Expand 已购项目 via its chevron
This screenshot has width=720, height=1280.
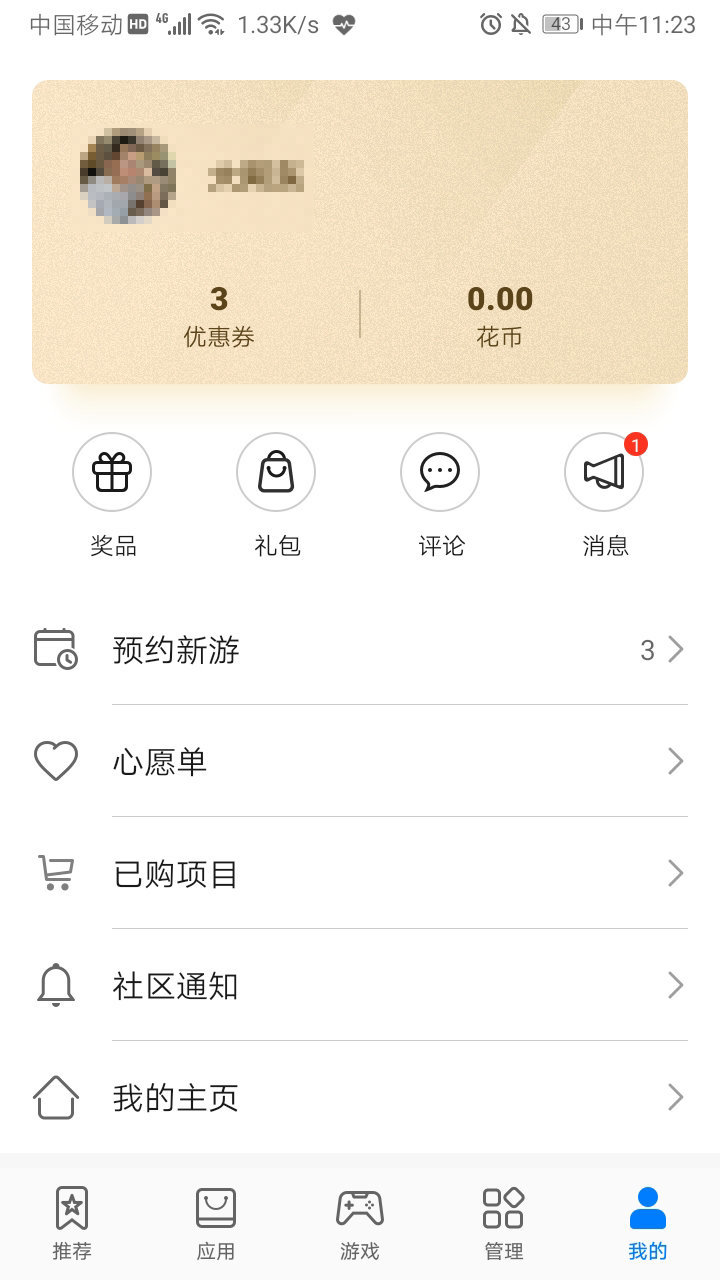coord(676,873)
